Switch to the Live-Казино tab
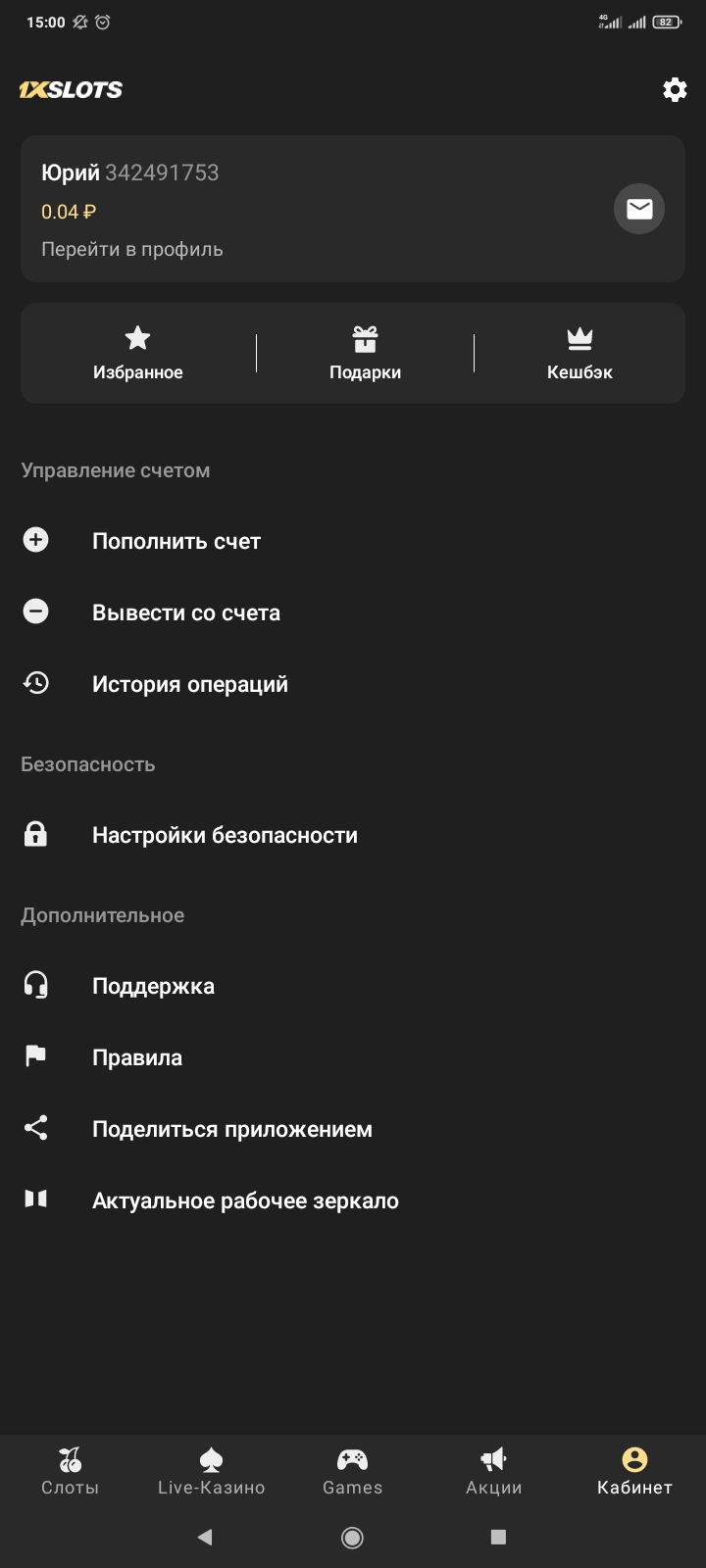The image size is (706, 1568). click(212, 1472)
